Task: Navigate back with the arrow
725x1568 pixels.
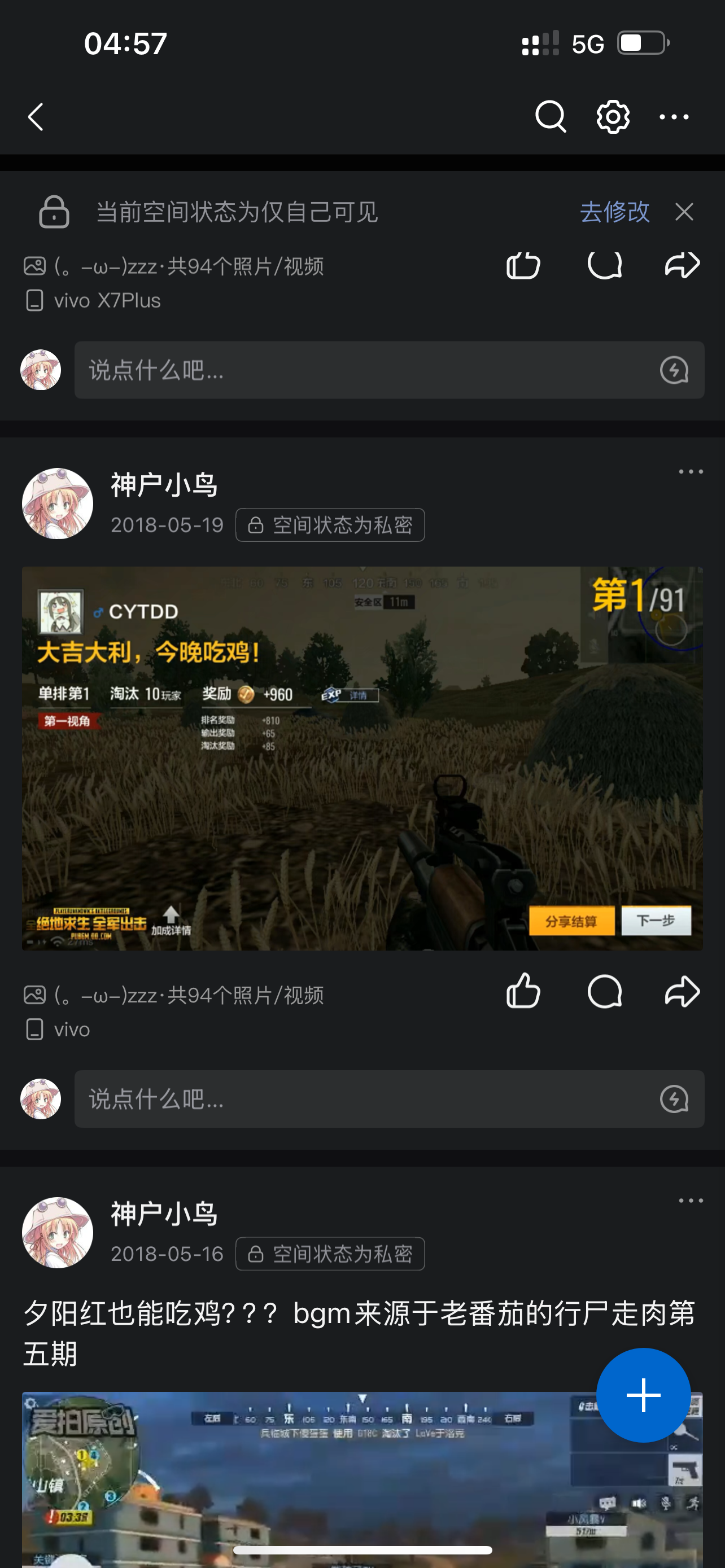Action: (x=36, y=116)
